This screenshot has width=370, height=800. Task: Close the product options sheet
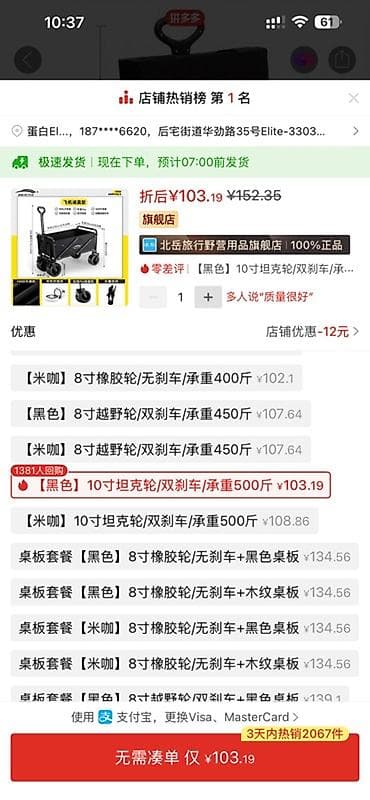(353, 98)
